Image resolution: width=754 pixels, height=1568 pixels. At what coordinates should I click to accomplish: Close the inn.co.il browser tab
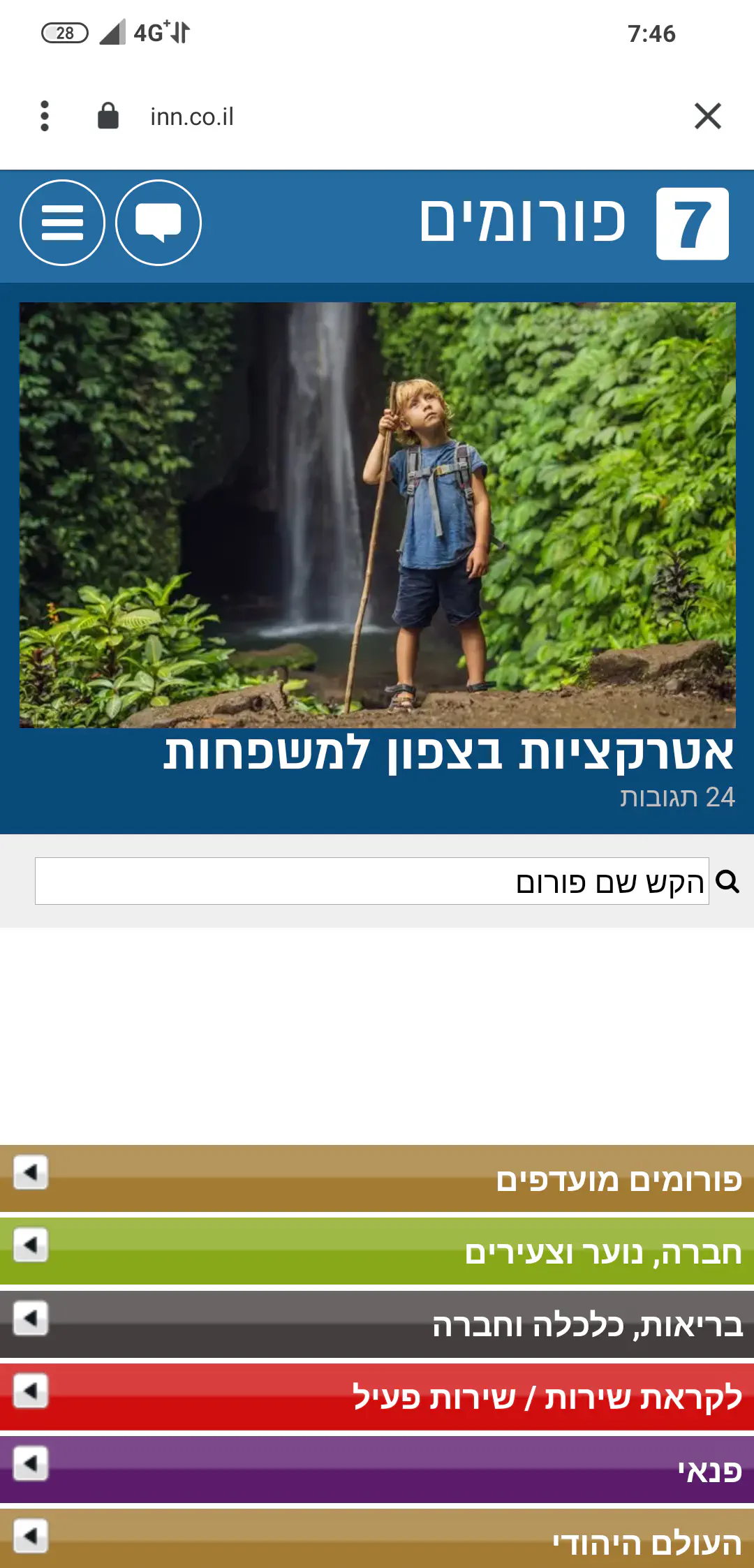tap(707, 116)
